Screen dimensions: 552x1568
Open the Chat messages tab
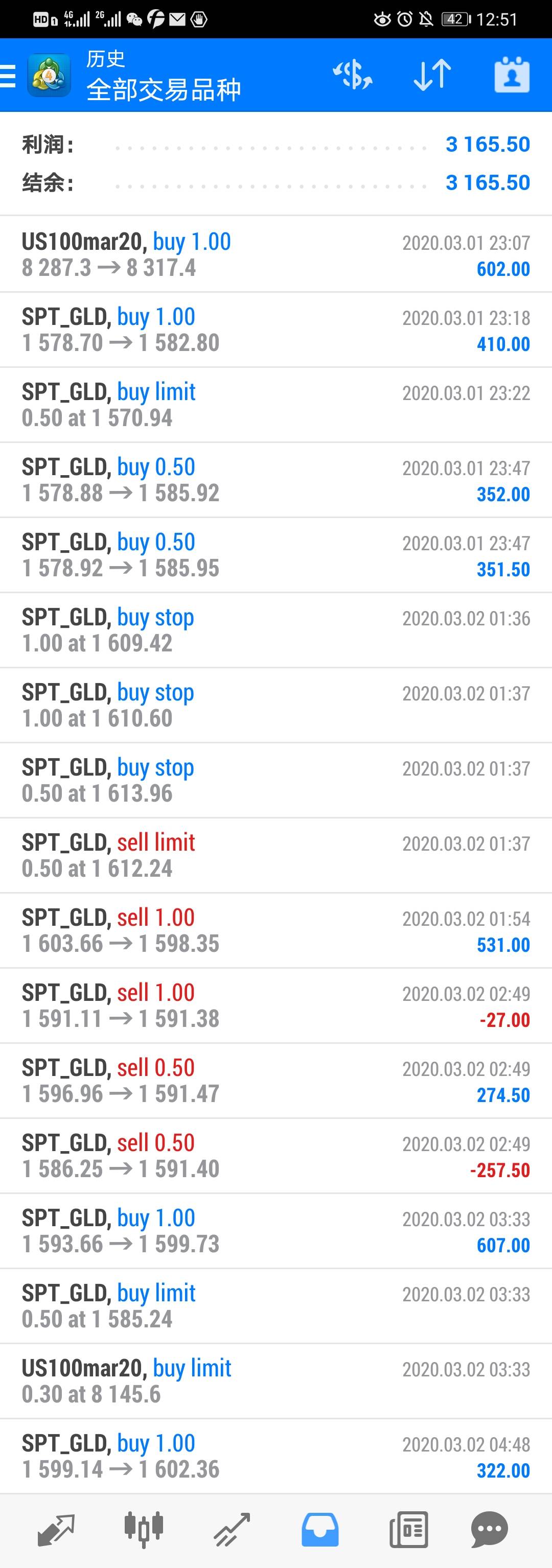[489, 1530]
